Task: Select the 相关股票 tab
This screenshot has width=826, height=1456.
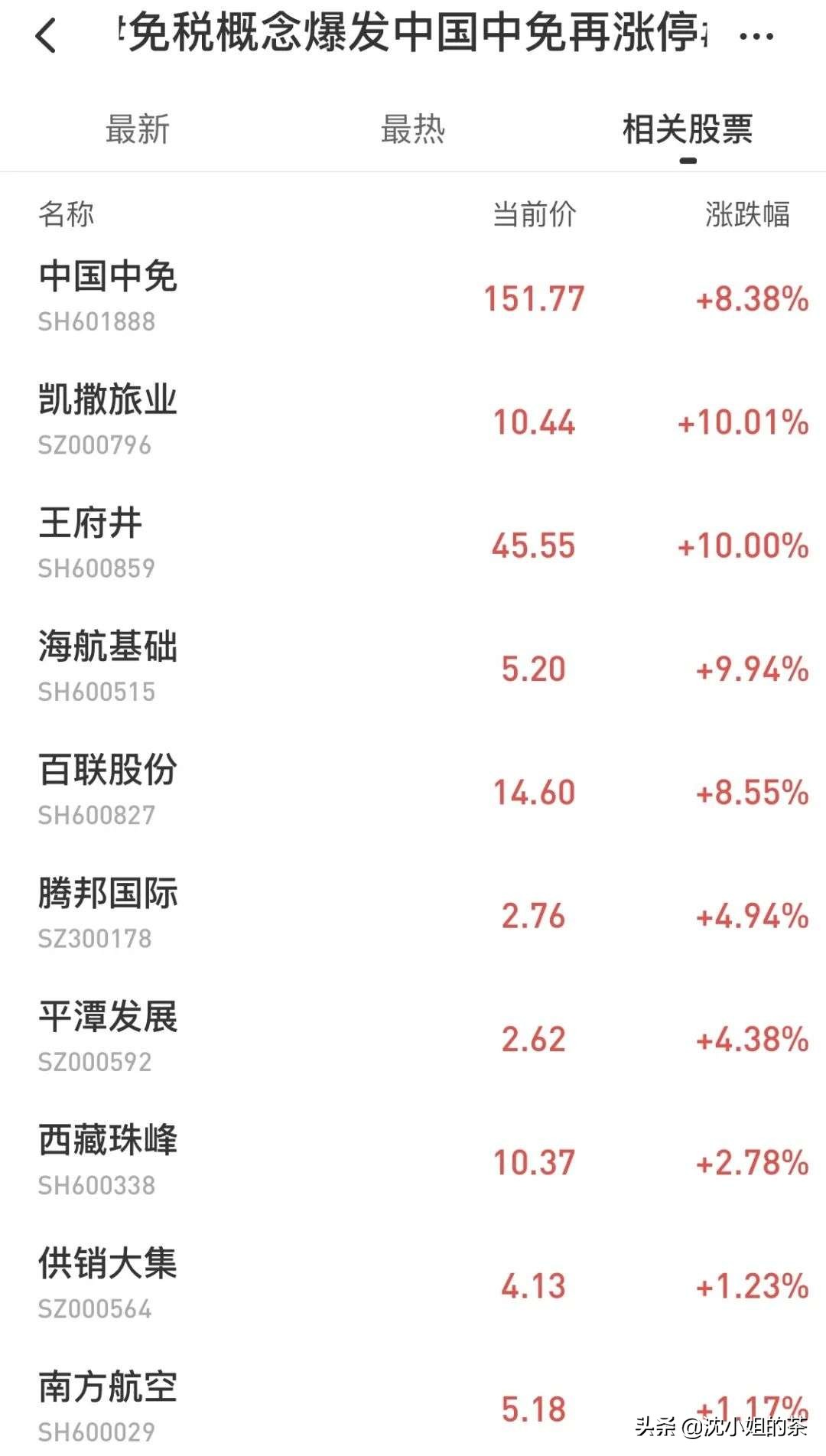Action: (x=686, y=132)
